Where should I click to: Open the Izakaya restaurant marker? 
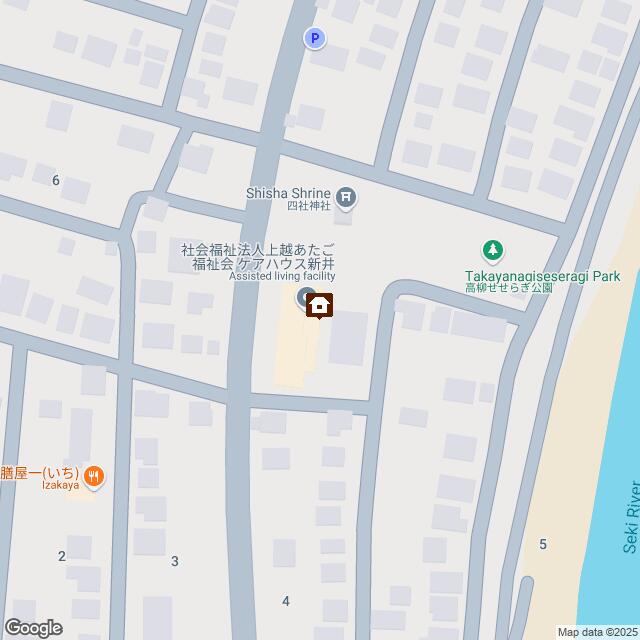93,476
